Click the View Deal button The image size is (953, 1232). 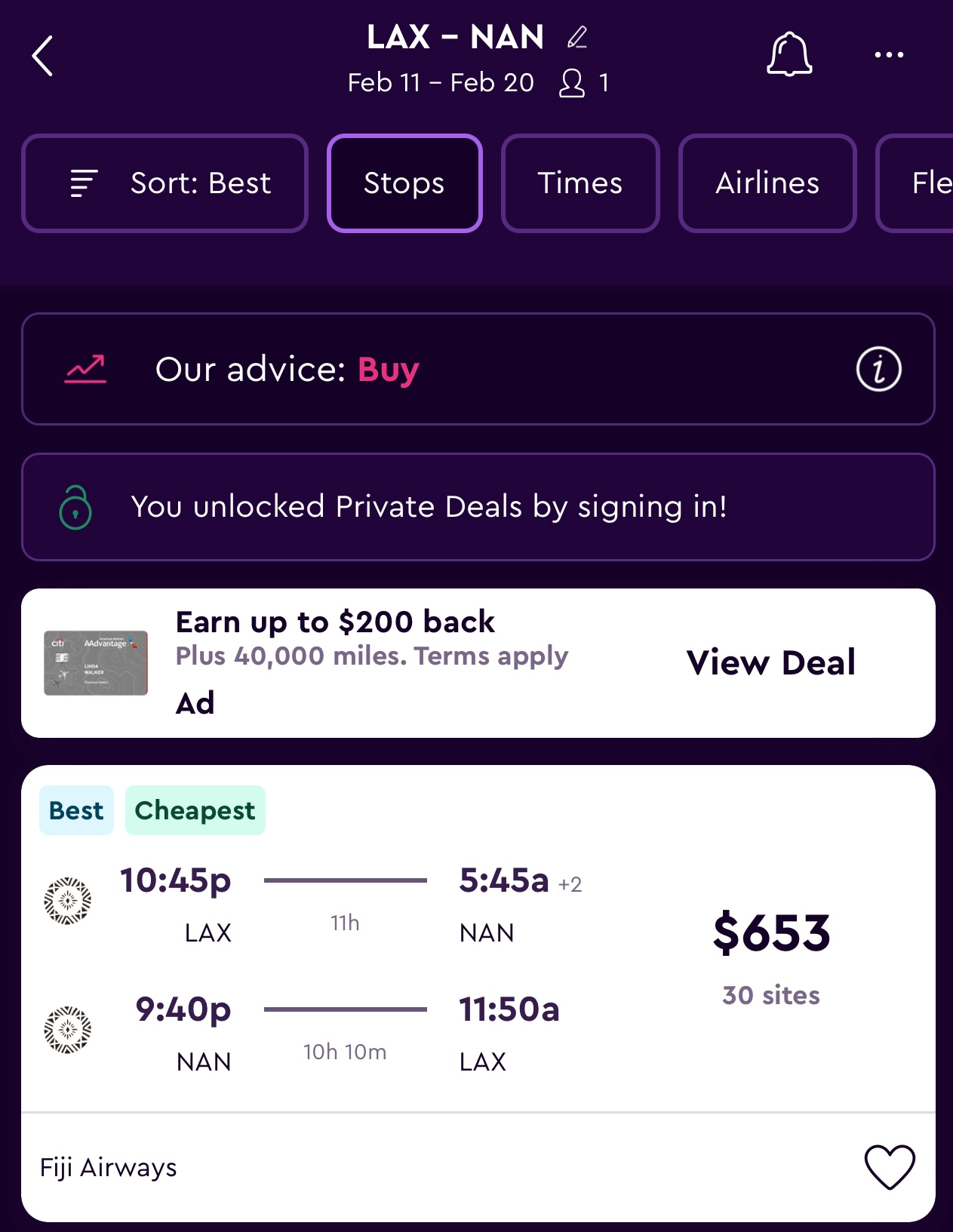(771, 662)
